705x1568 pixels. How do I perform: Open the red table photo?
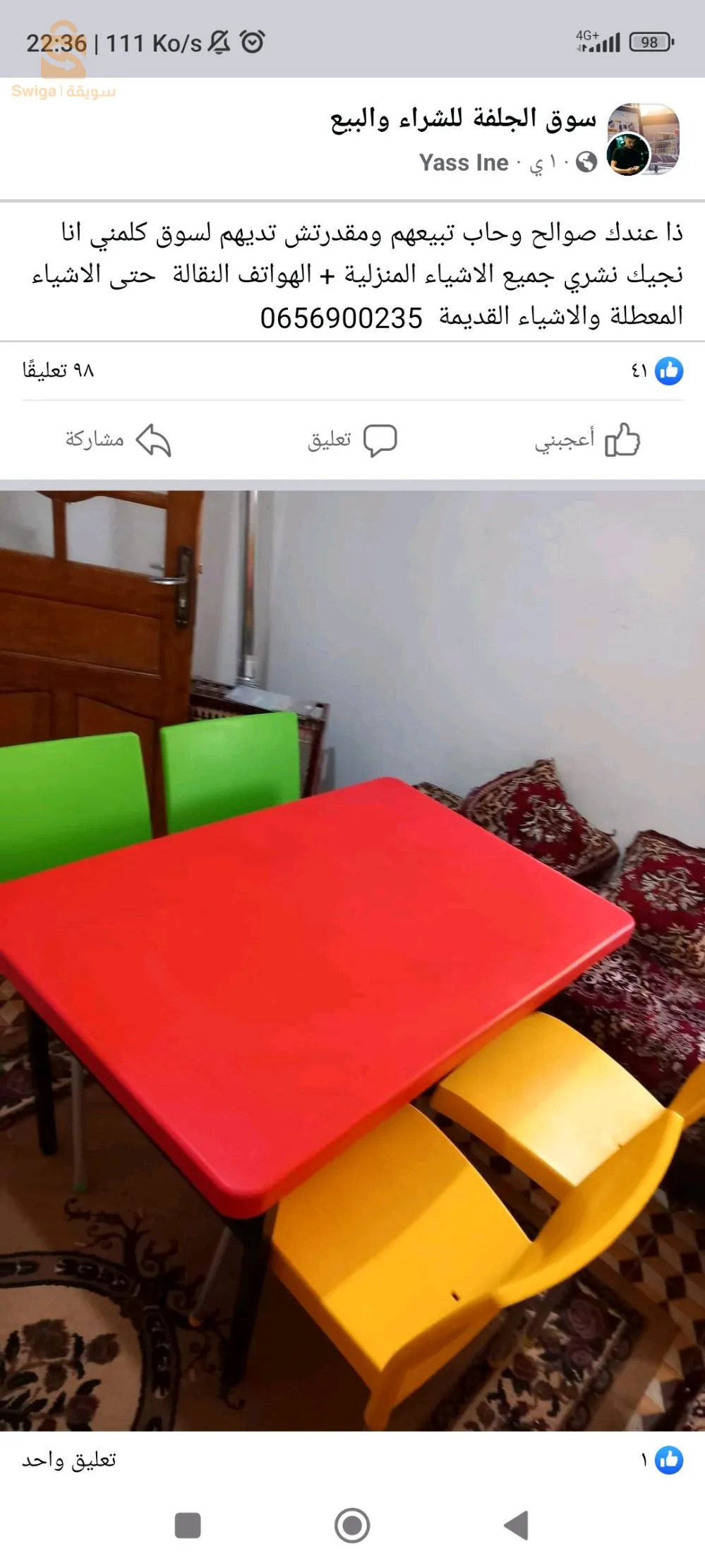[x=352, y=960]
